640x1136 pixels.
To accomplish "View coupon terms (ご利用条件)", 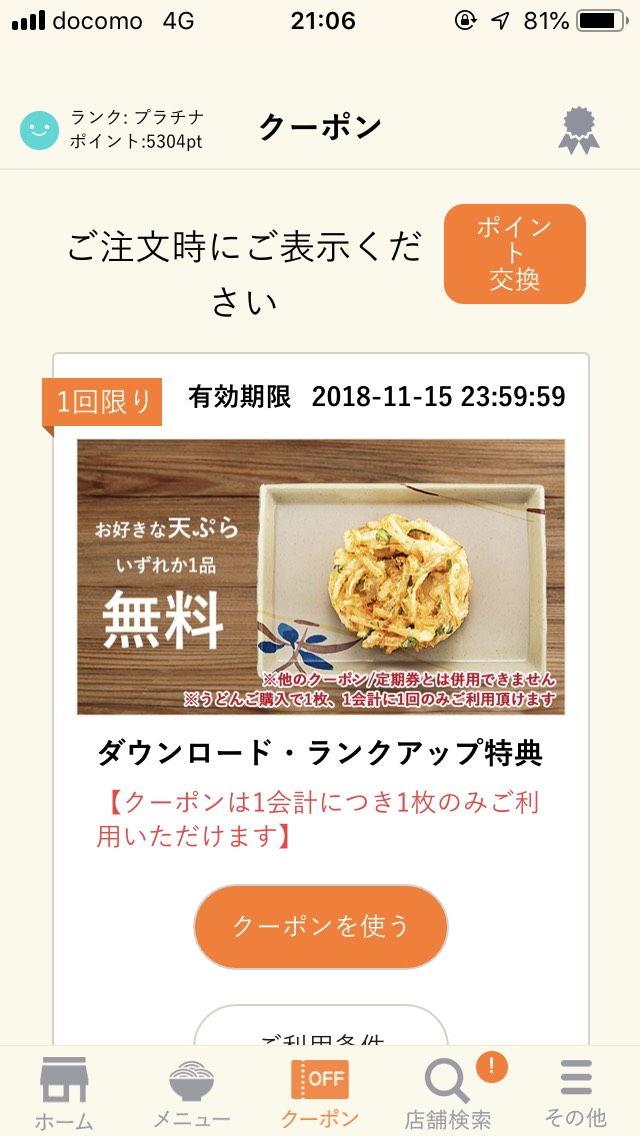I will pos(320,1032).
